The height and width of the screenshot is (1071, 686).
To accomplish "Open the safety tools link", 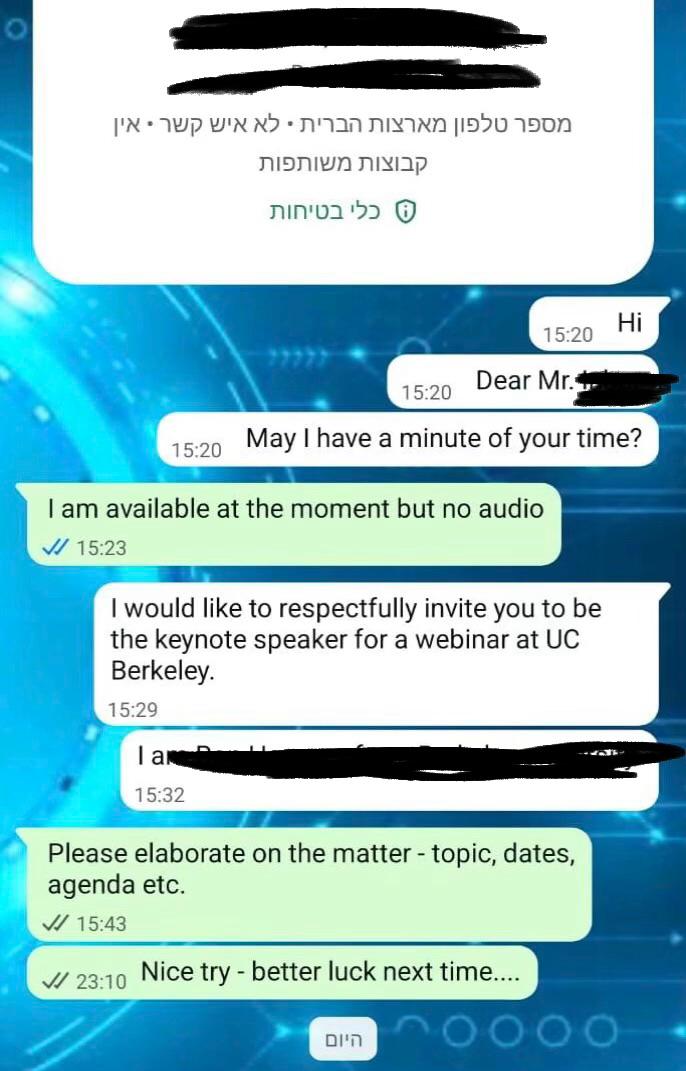I will 342,211.
